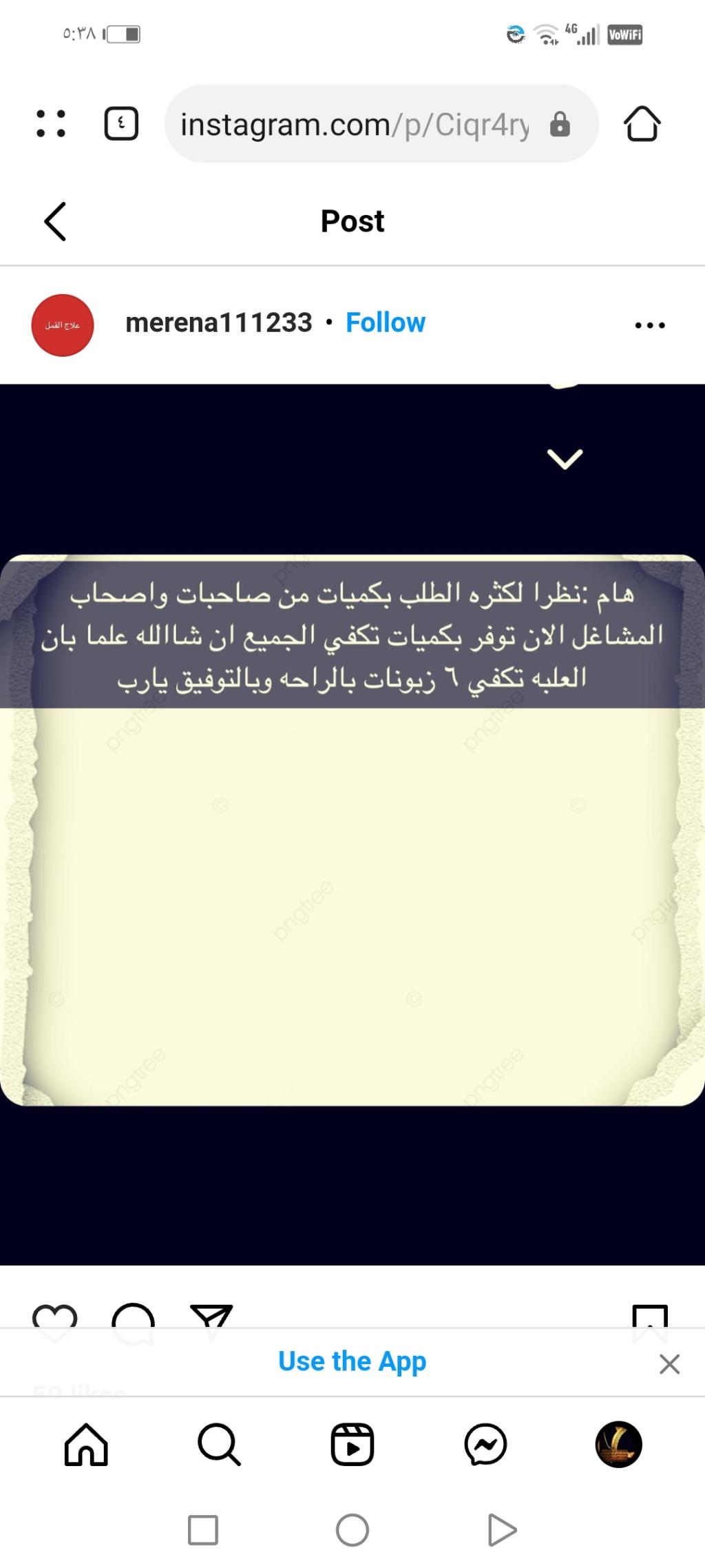The width and height of the screenshot is (705, 1568).
Task: Tap the Use the App link
Action: pyautogui.click(x=352, y=1361)
